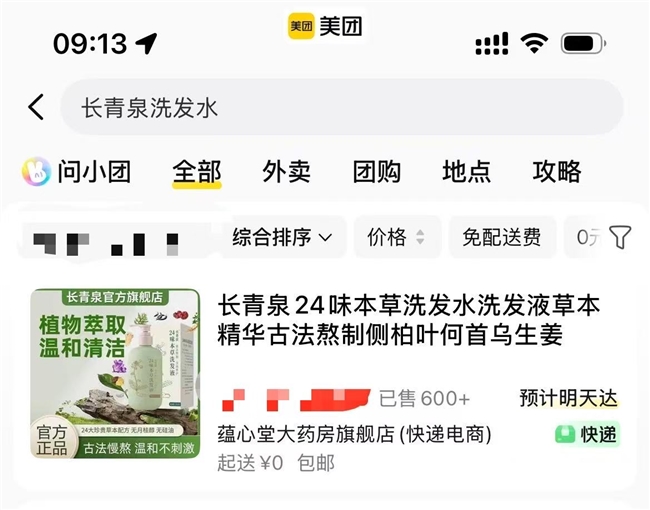Switch to the 地点 tab
This screenshot has height=510, width=650.
tap(467, 172)
